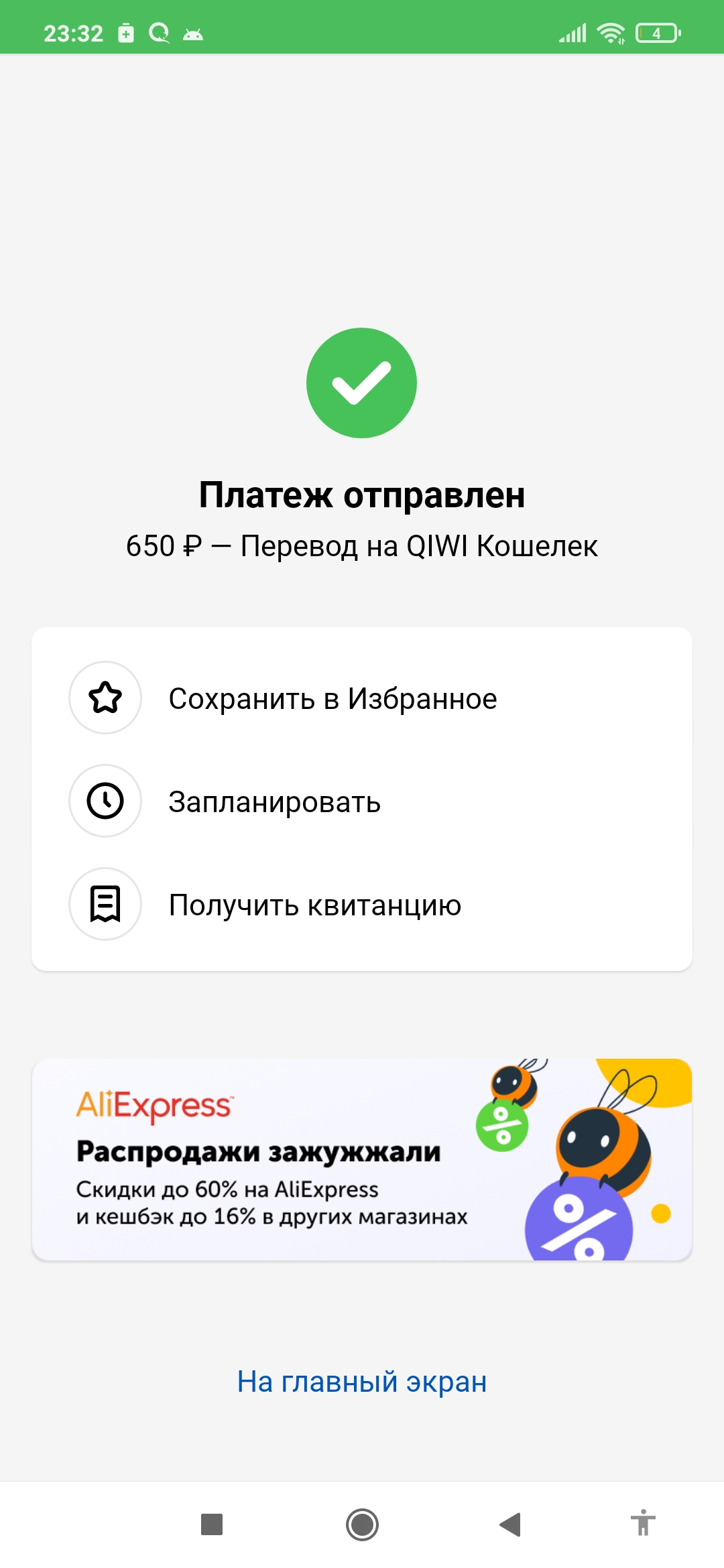Viewport: 724px width, 1568px height.
Task: Tap the system back button
Action: 511,1524
